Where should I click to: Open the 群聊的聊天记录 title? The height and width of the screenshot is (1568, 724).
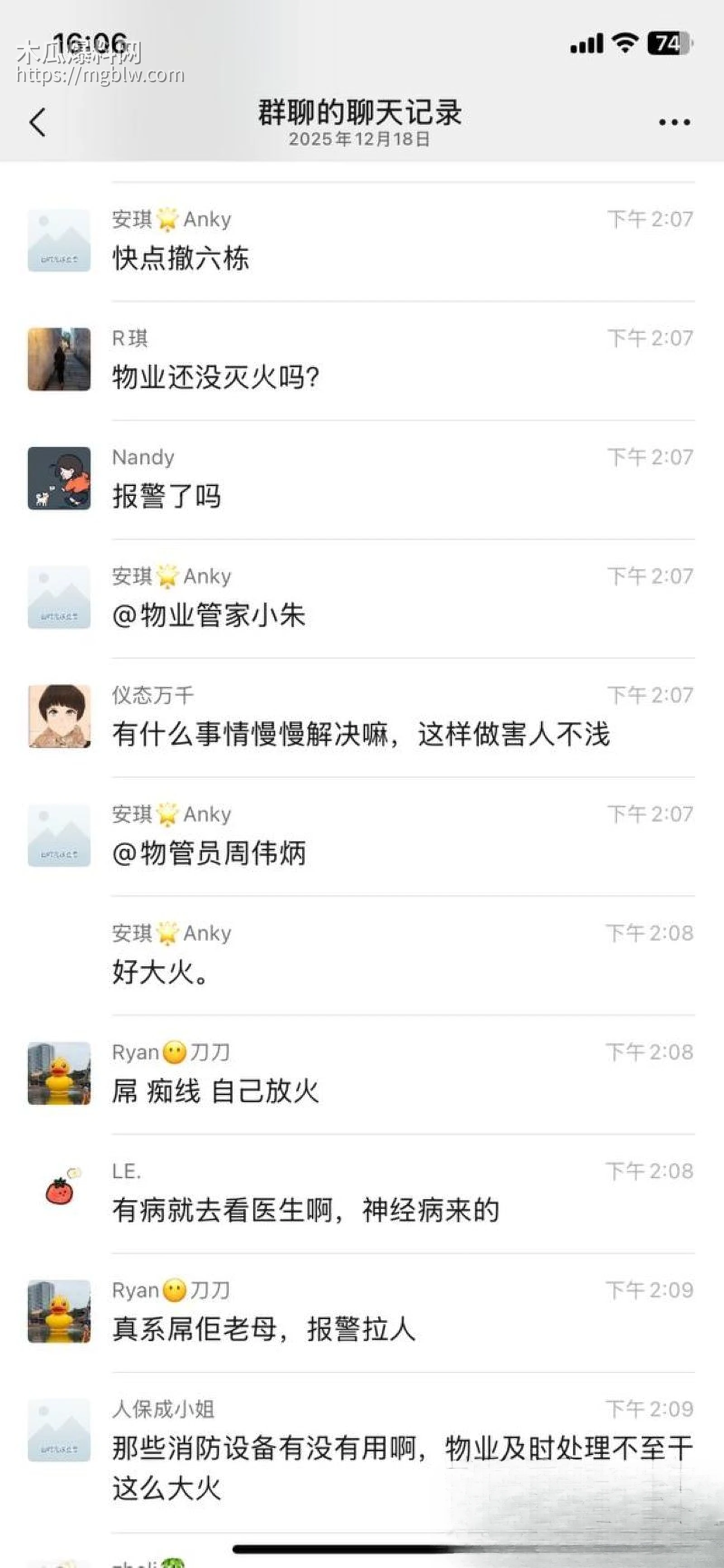(361, 113)
